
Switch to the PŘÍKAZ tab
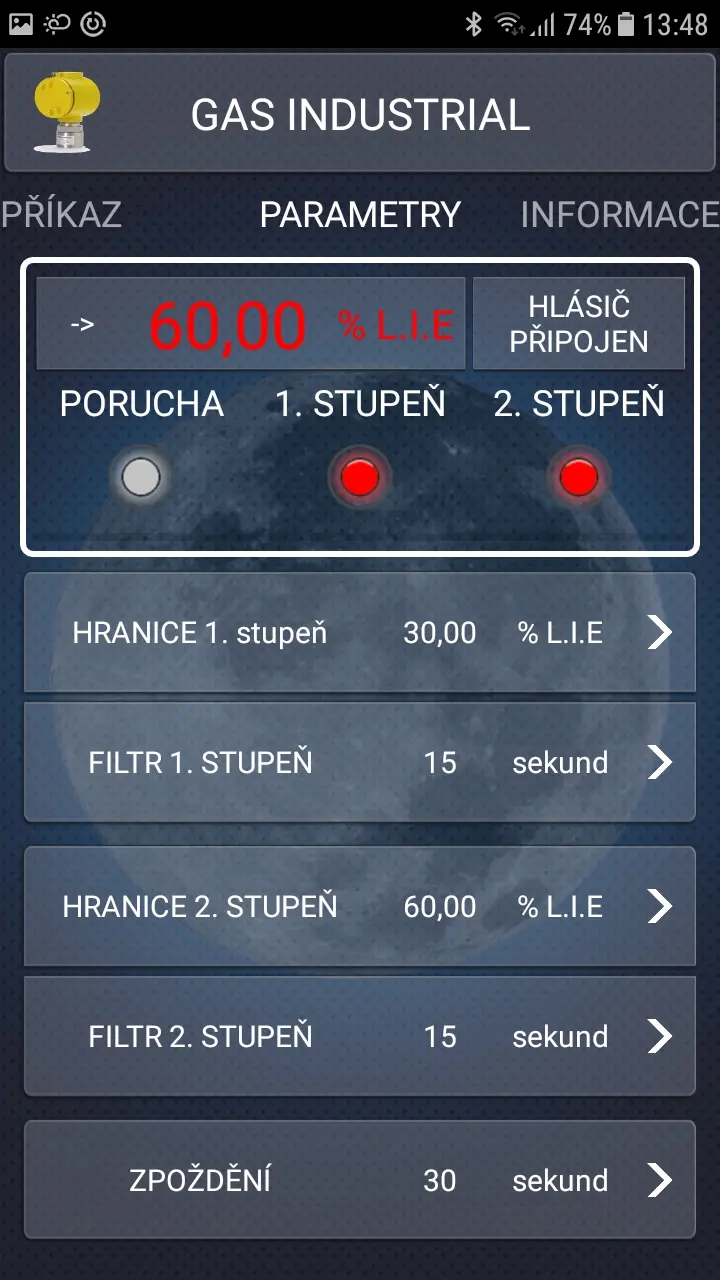pos(61,214)
